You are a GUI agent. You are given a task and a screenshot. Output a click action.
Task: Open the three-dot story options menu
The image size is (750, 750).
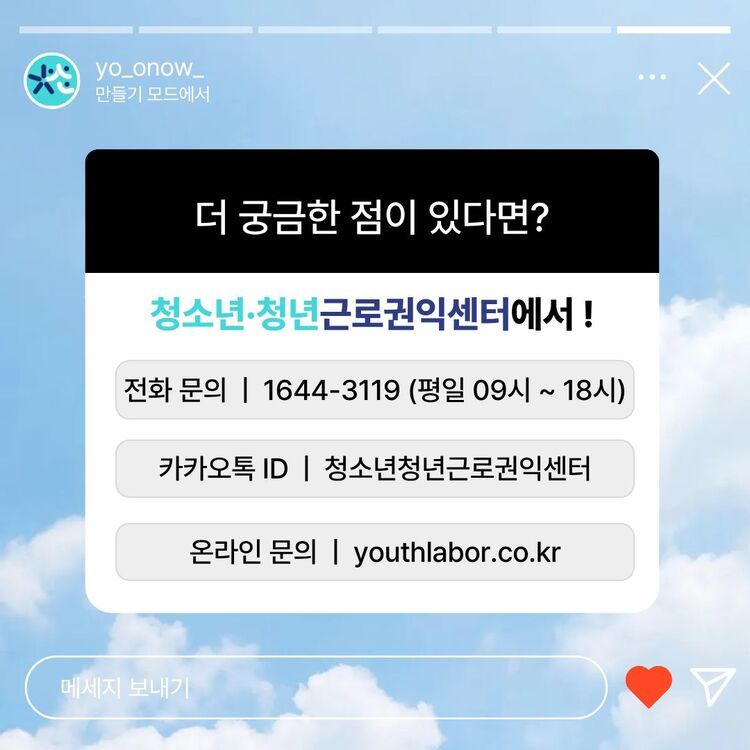(x=652, y=77)
